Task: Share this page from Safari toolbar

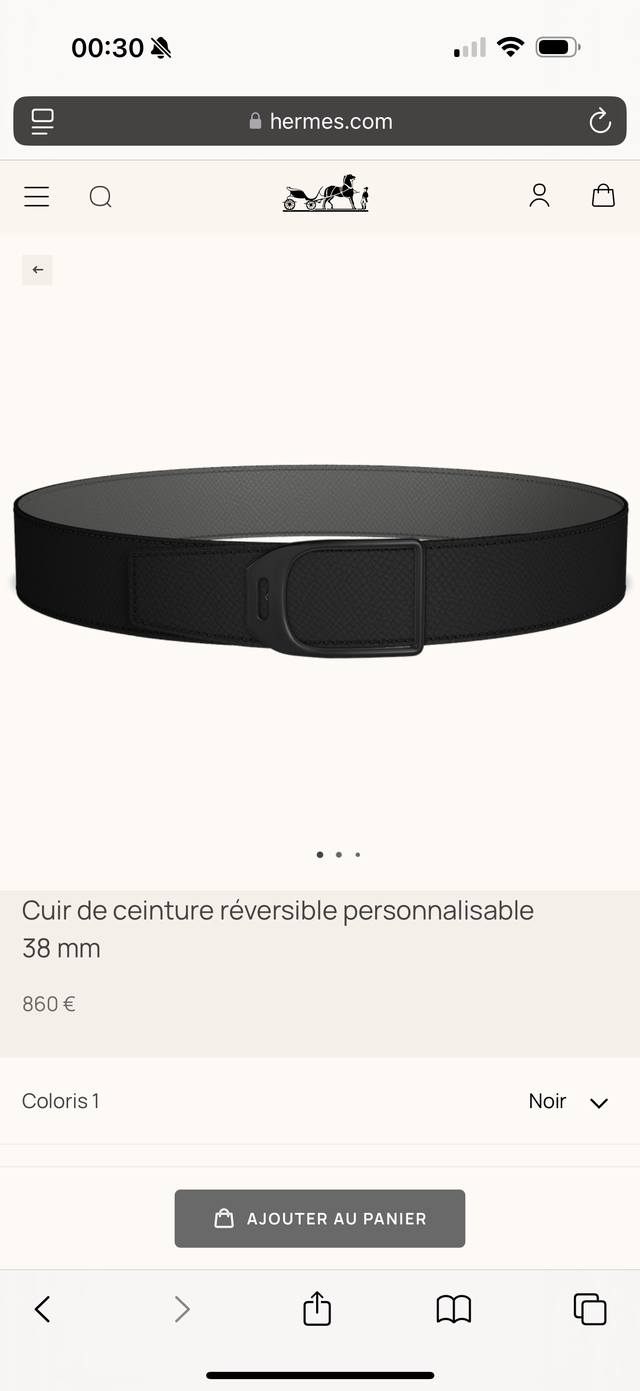Action: tap(317, 1308)
